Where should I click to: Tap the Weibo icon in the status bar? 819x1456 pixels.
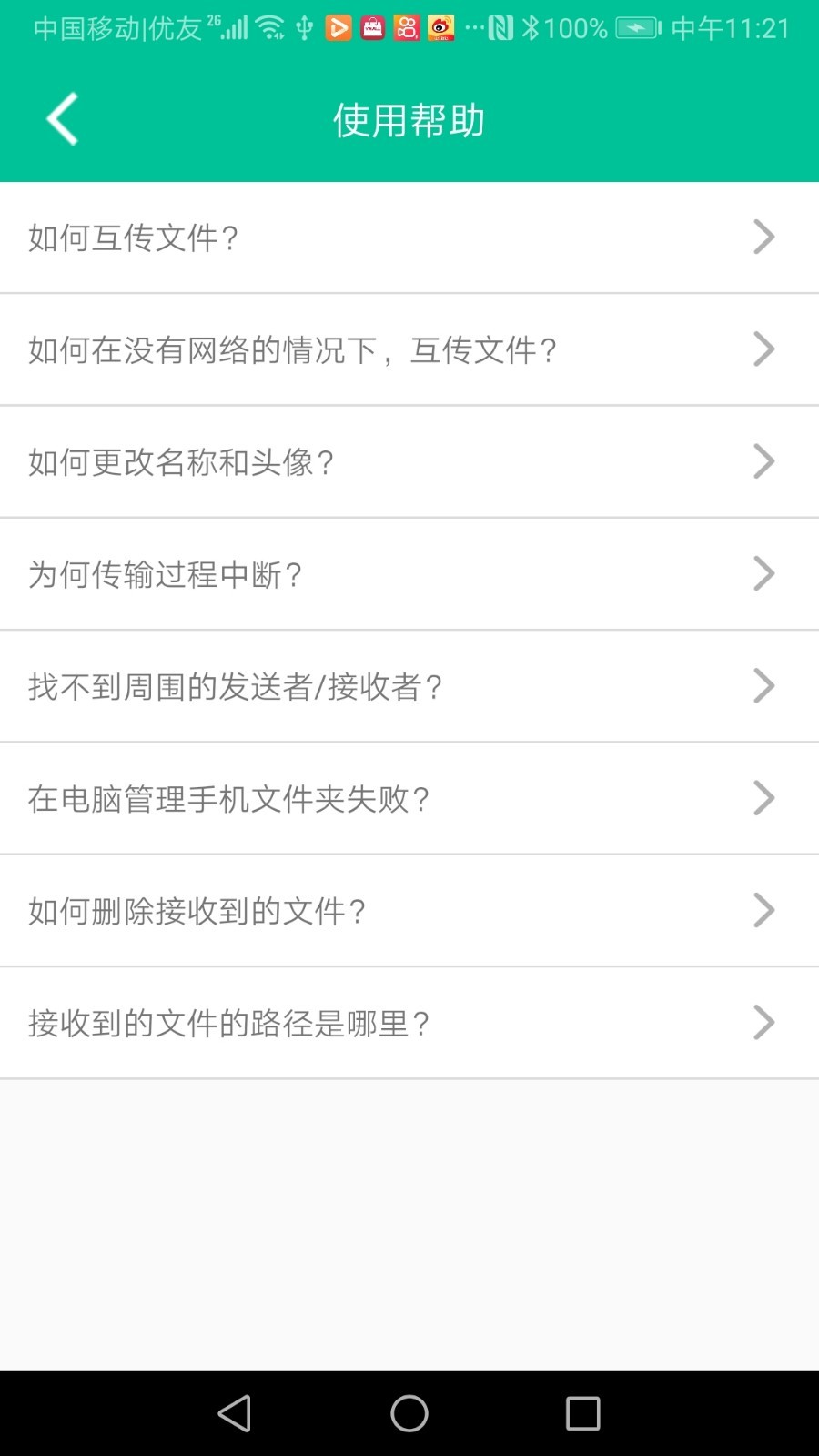point(440,28)
